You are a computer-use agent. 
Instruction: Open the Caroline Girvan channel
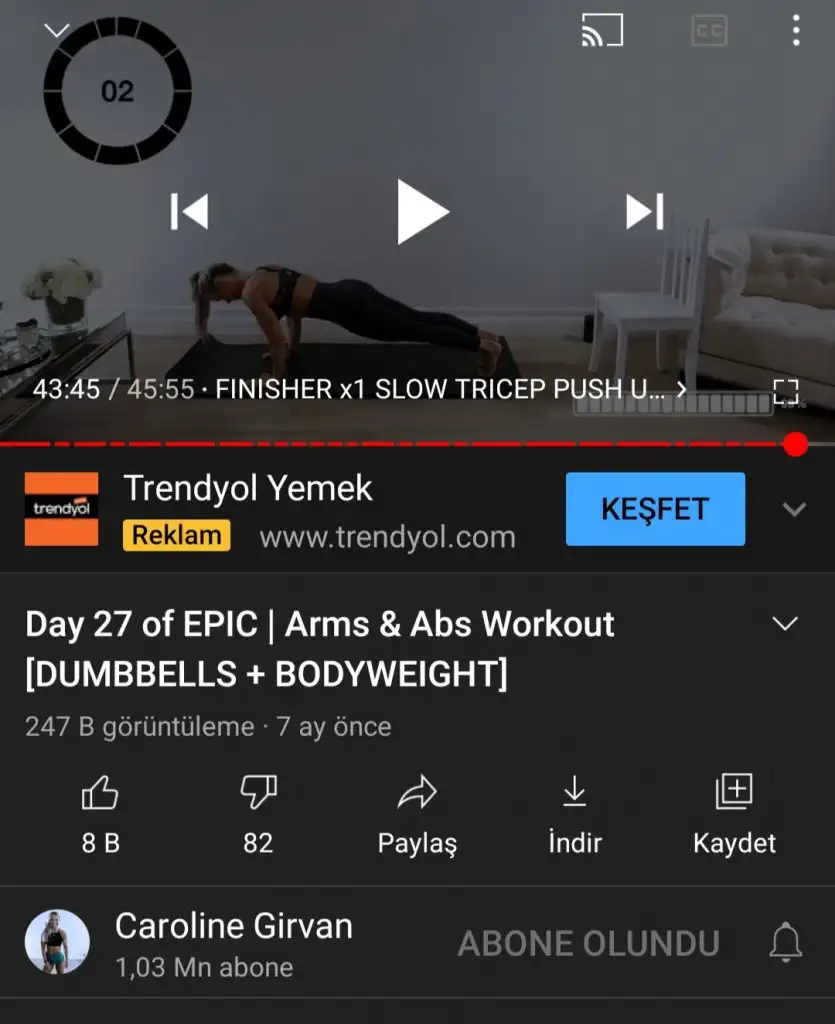(57, 943)
